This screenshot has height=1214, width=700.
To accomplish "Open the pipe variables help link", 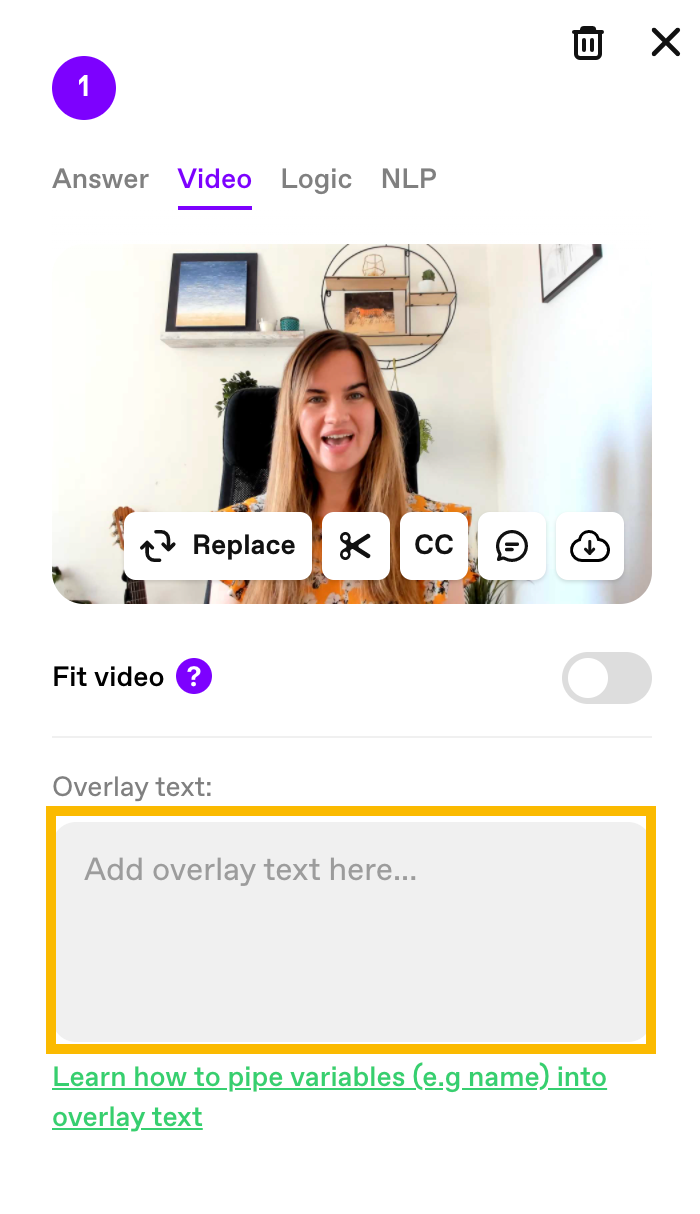I will point(329,1078).
